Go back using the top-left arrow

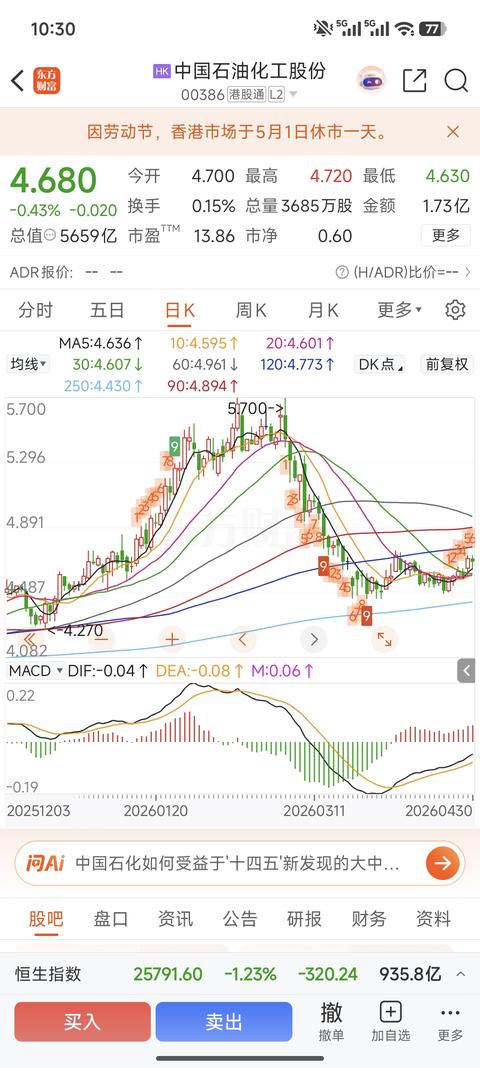click(x=18, y=80)
